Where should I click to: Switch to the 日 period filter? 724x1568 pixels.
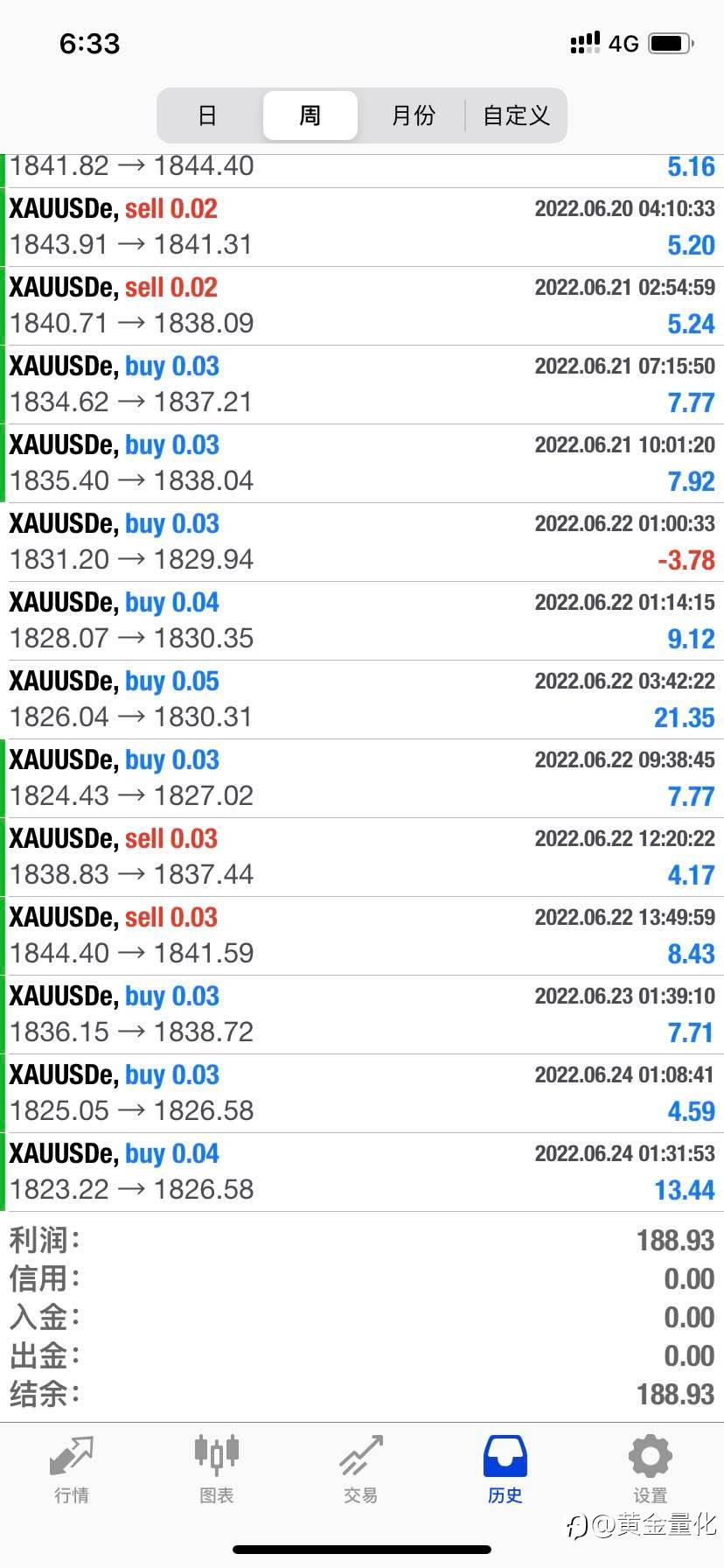coord(208,115)
